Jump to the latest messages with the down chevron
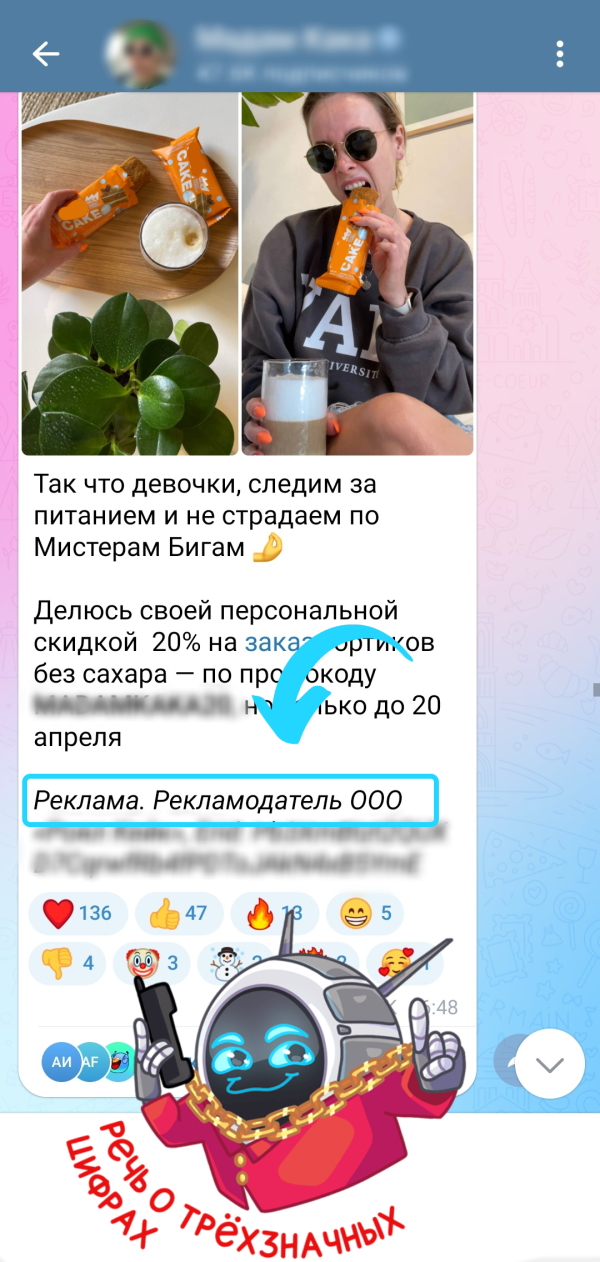This screenshot has width=600, height=1262. [549, 1064]
